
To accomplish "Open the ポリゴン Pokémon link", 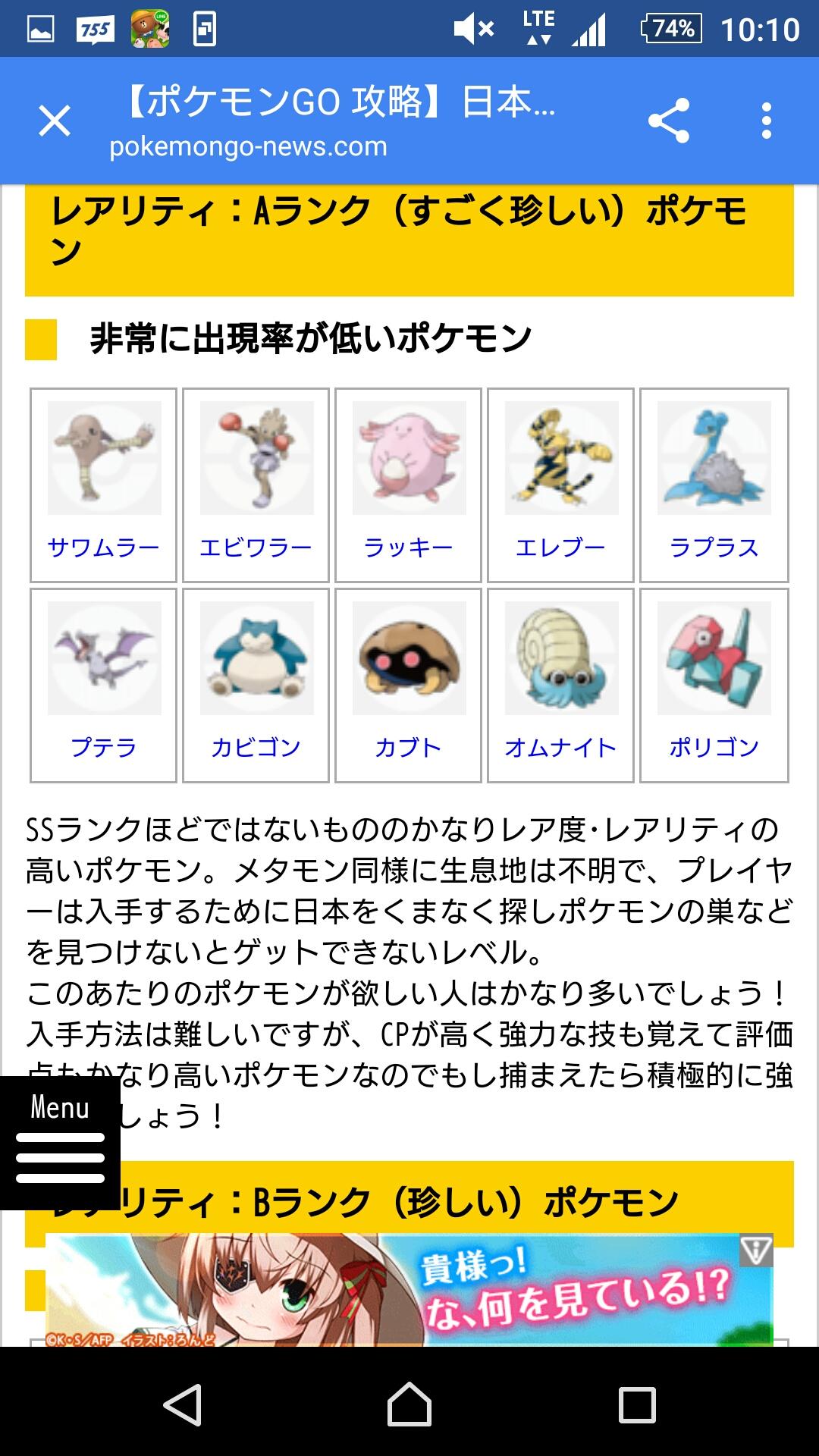I will 714,747.
